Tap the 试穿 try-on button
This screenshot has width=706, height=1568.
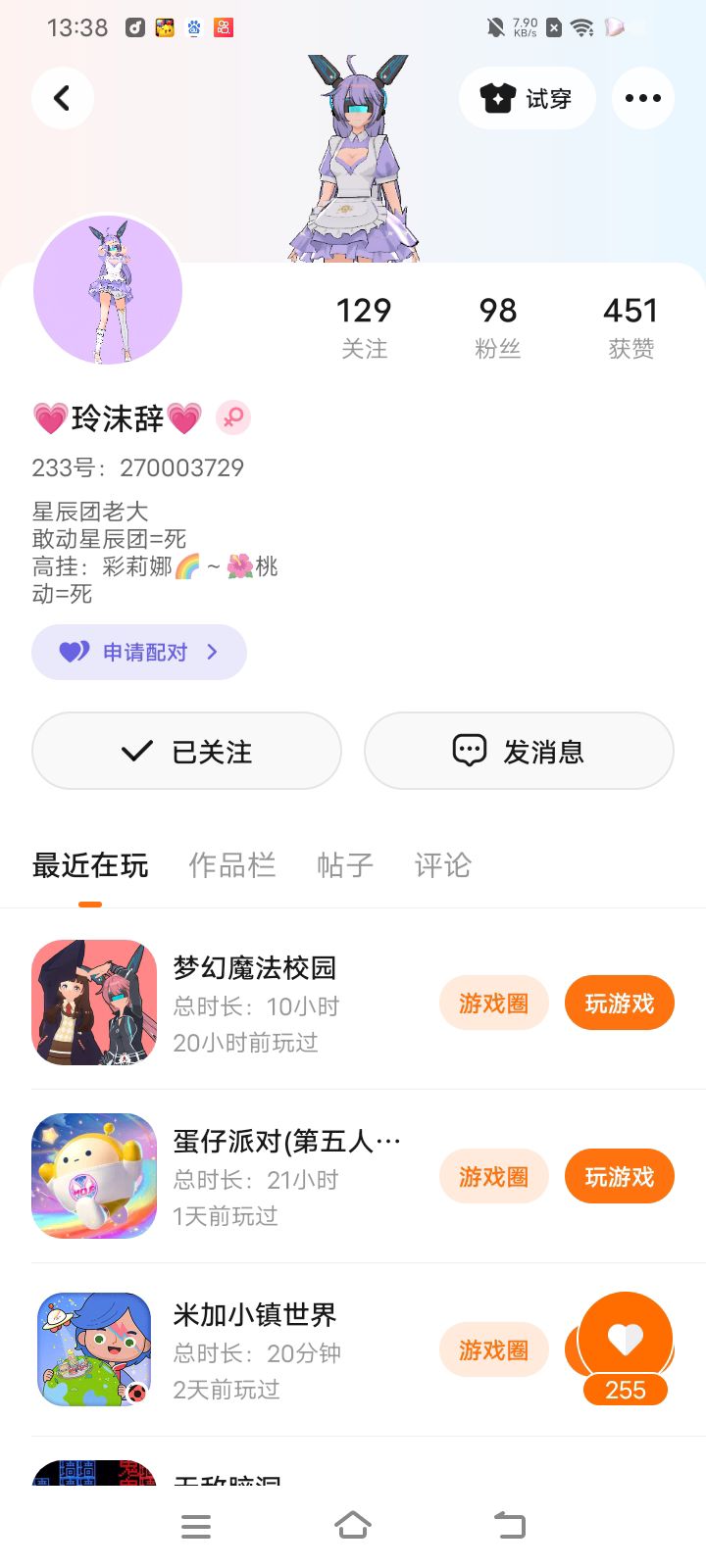pyautogui.click(x=527, y=98)
